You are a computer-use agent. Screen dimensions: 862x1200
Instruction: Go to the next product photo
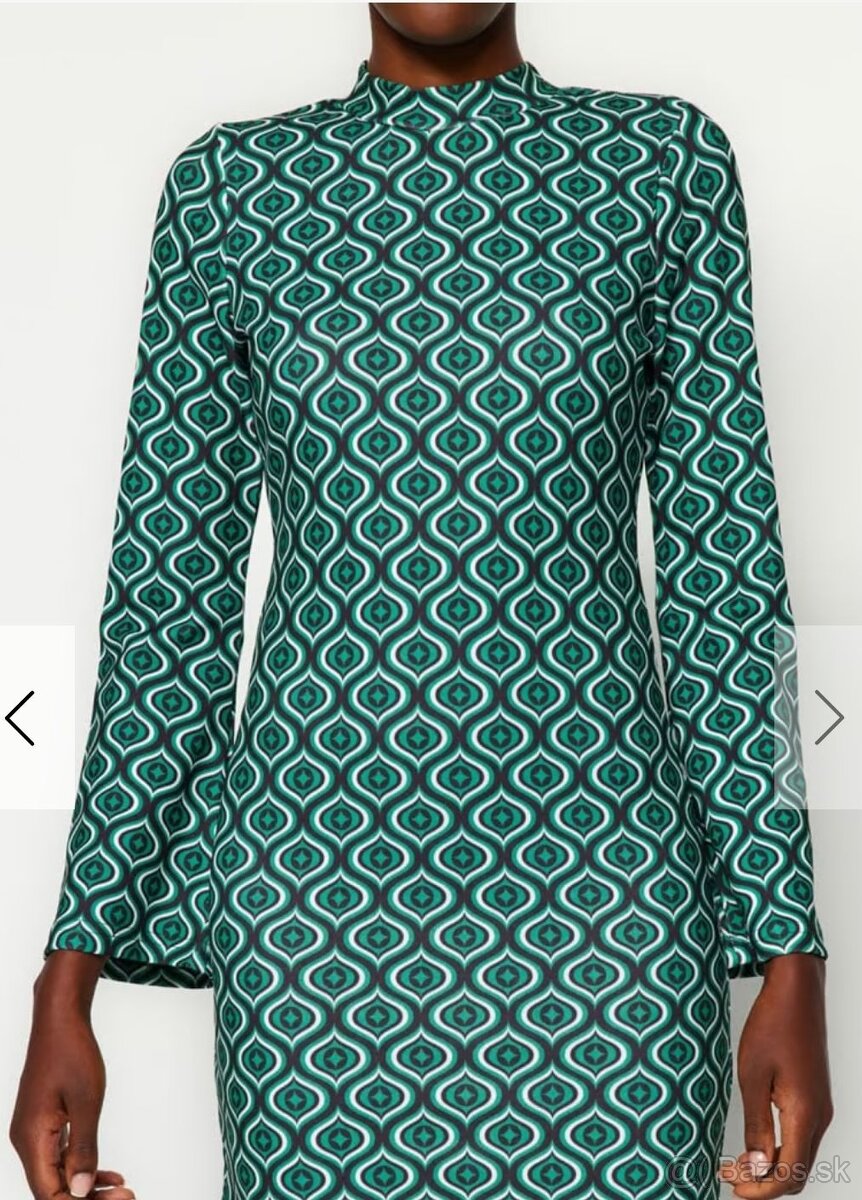point(828,718)
